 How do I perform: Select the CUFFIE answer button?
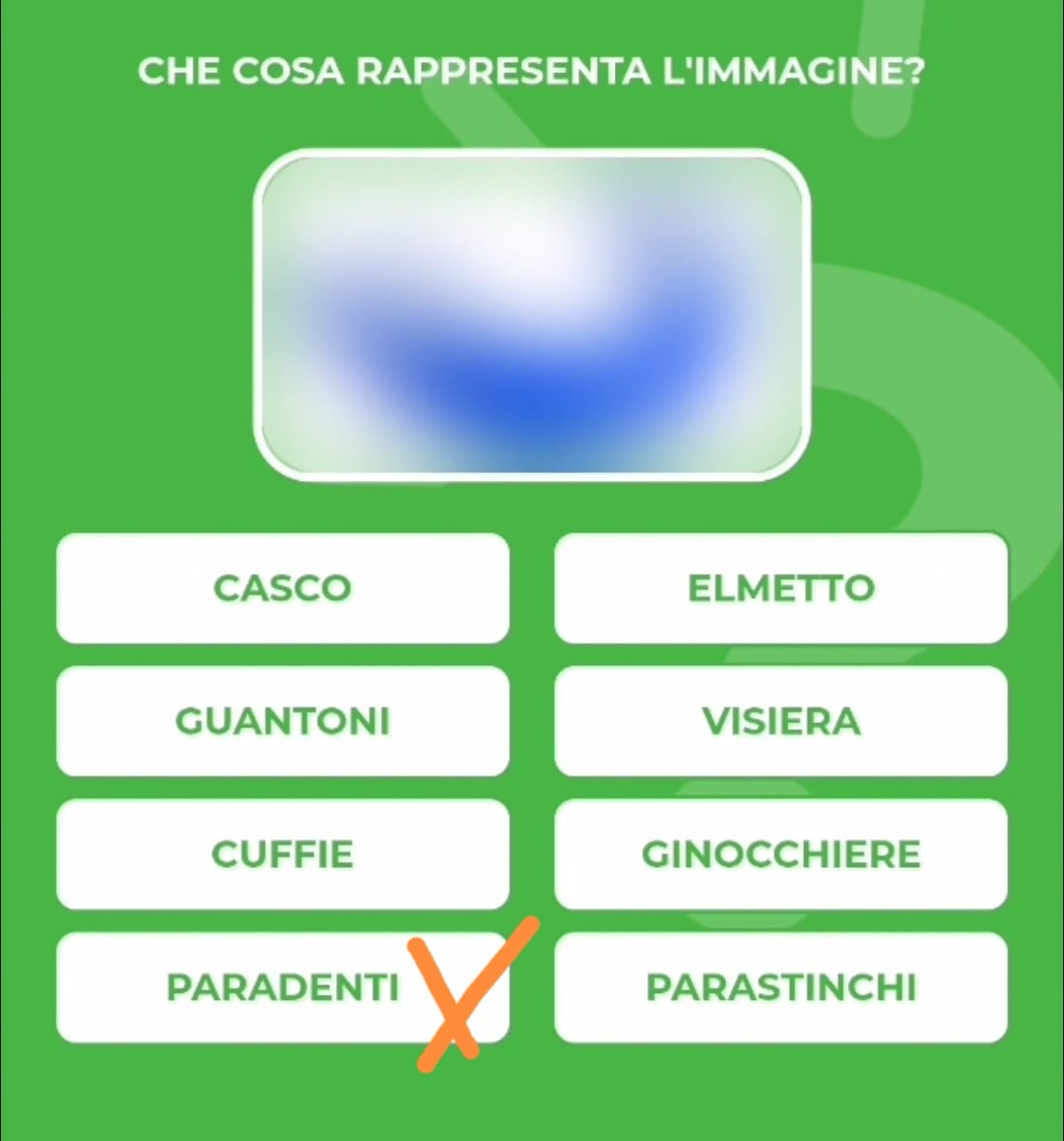283,854
